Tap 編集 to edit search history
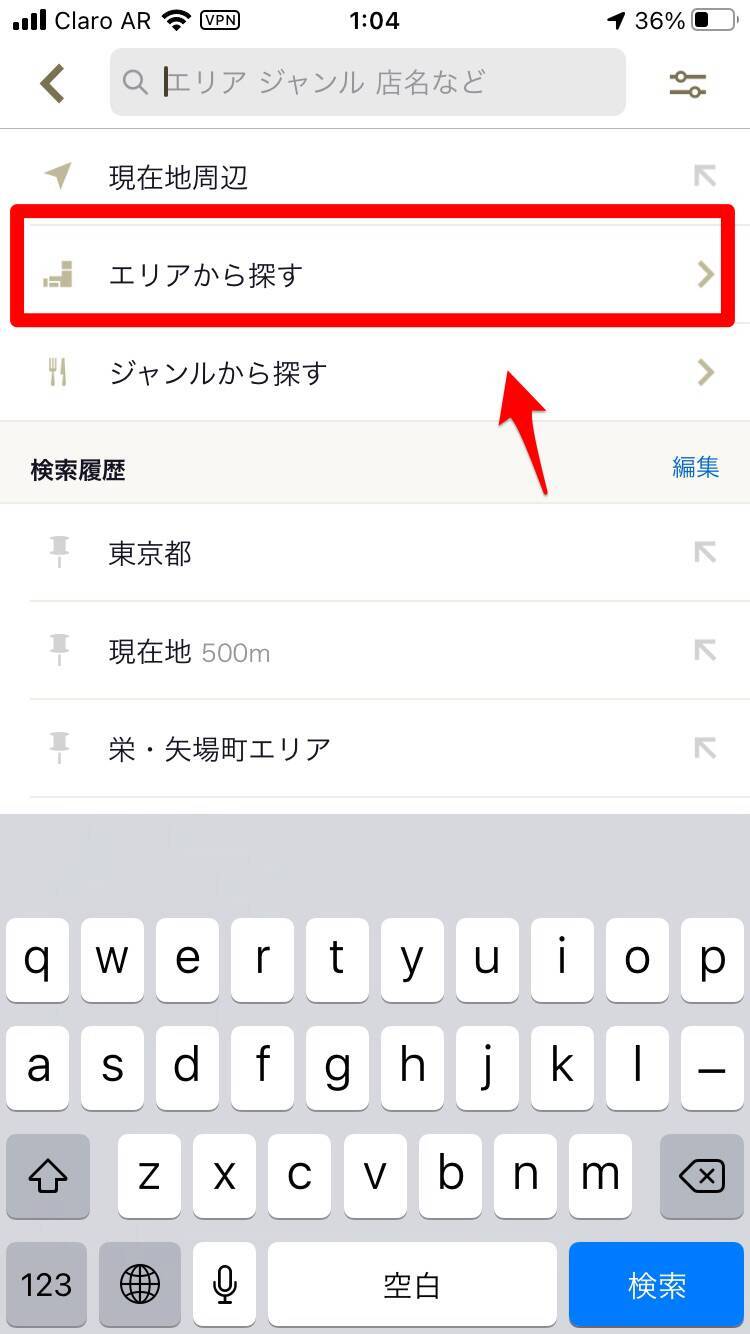This screenshot has height=1334, width=750. point(695,467)
